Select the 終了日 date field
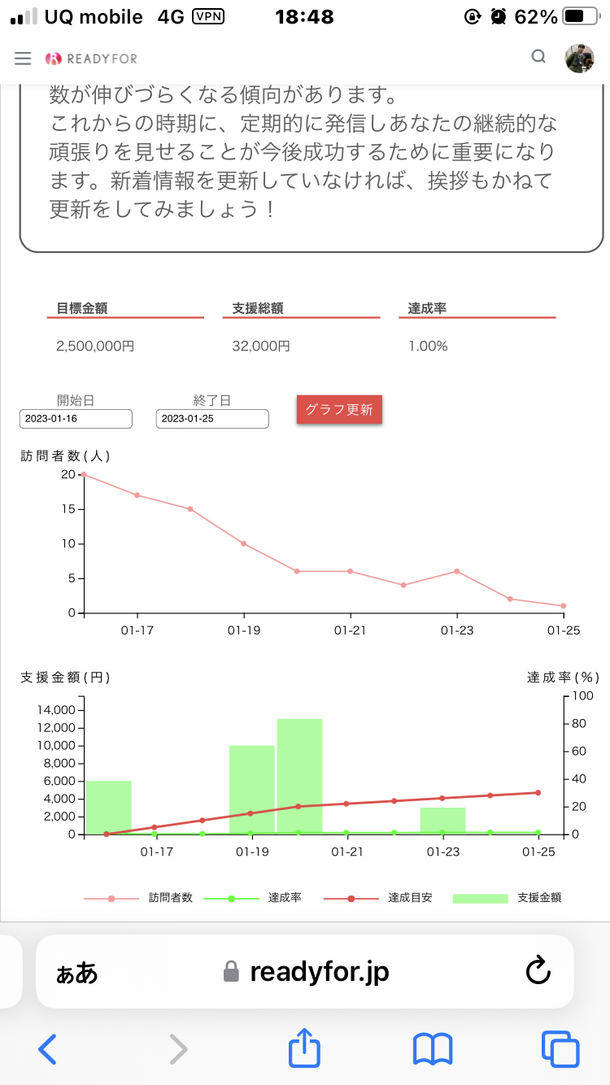 [212, 419]
